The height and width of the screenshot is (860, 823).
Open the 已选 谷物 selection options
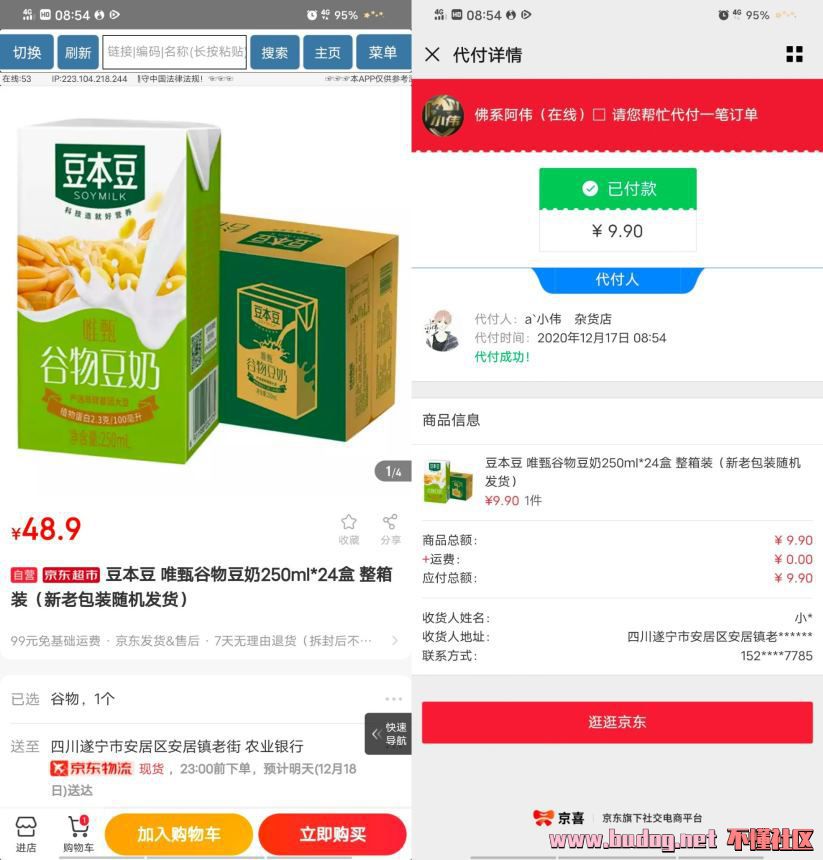[x=204, y=699]
